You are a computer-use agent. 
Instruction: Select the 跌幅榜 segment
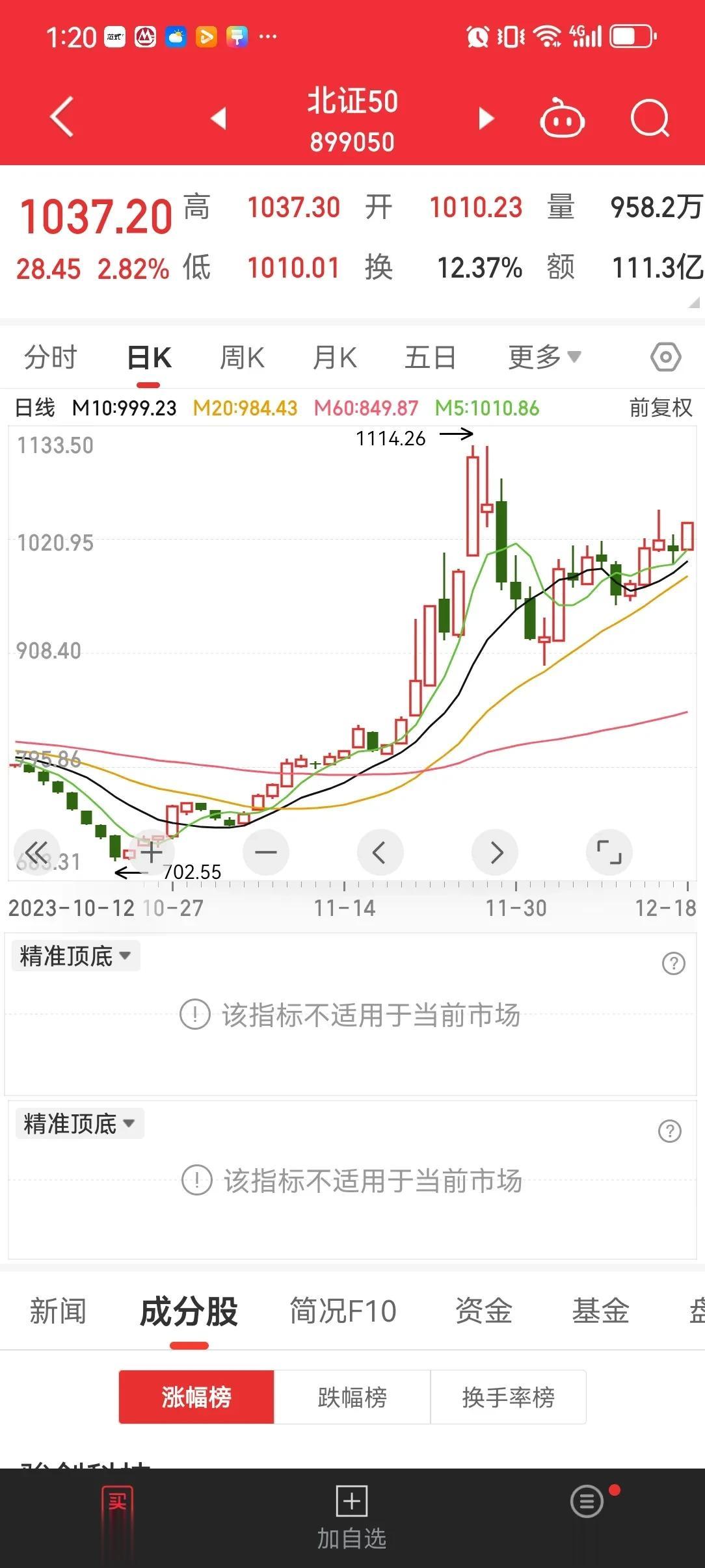352,1397
